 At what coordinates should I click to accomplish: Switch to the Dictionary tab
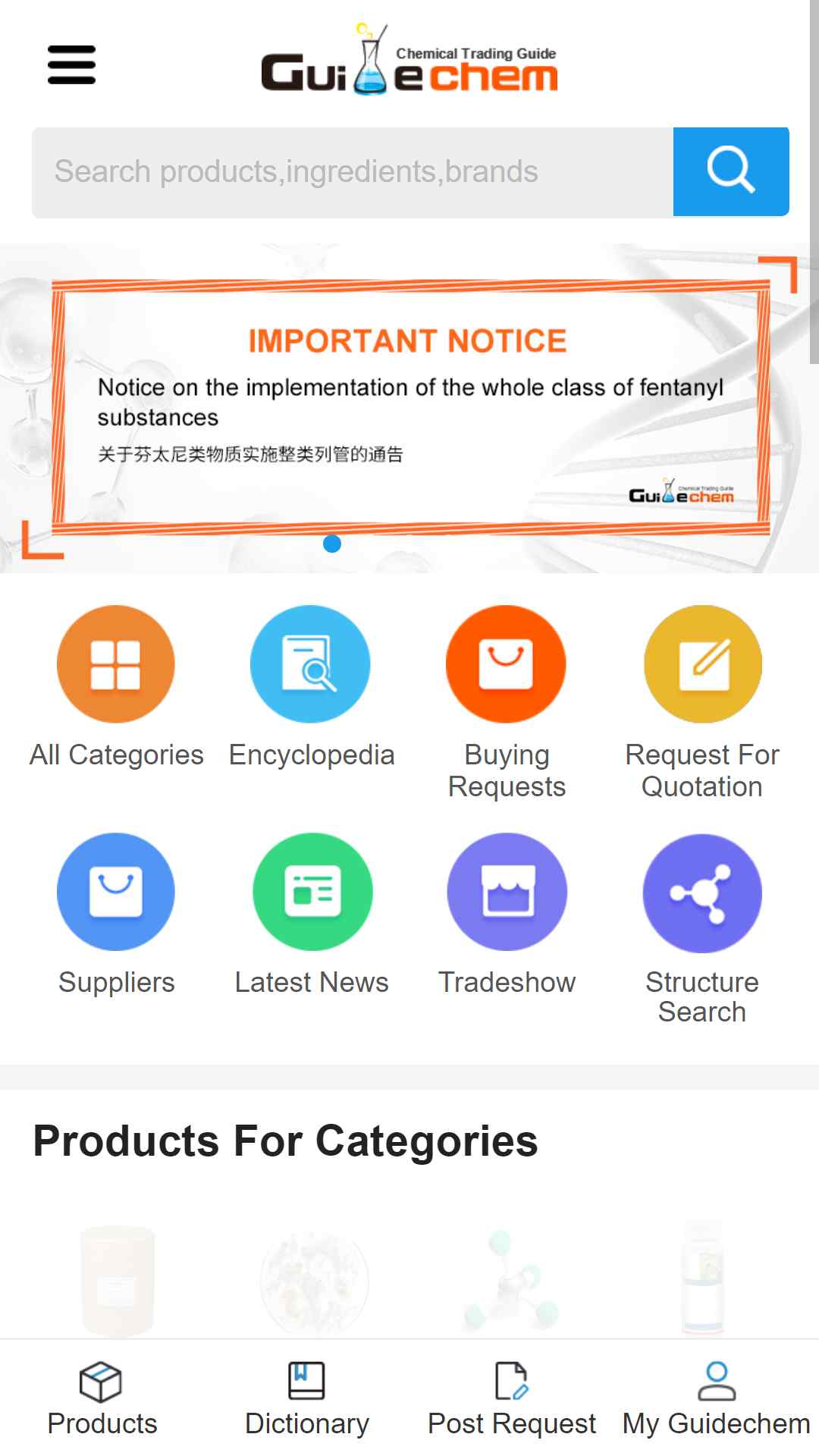click(306, 1398)
